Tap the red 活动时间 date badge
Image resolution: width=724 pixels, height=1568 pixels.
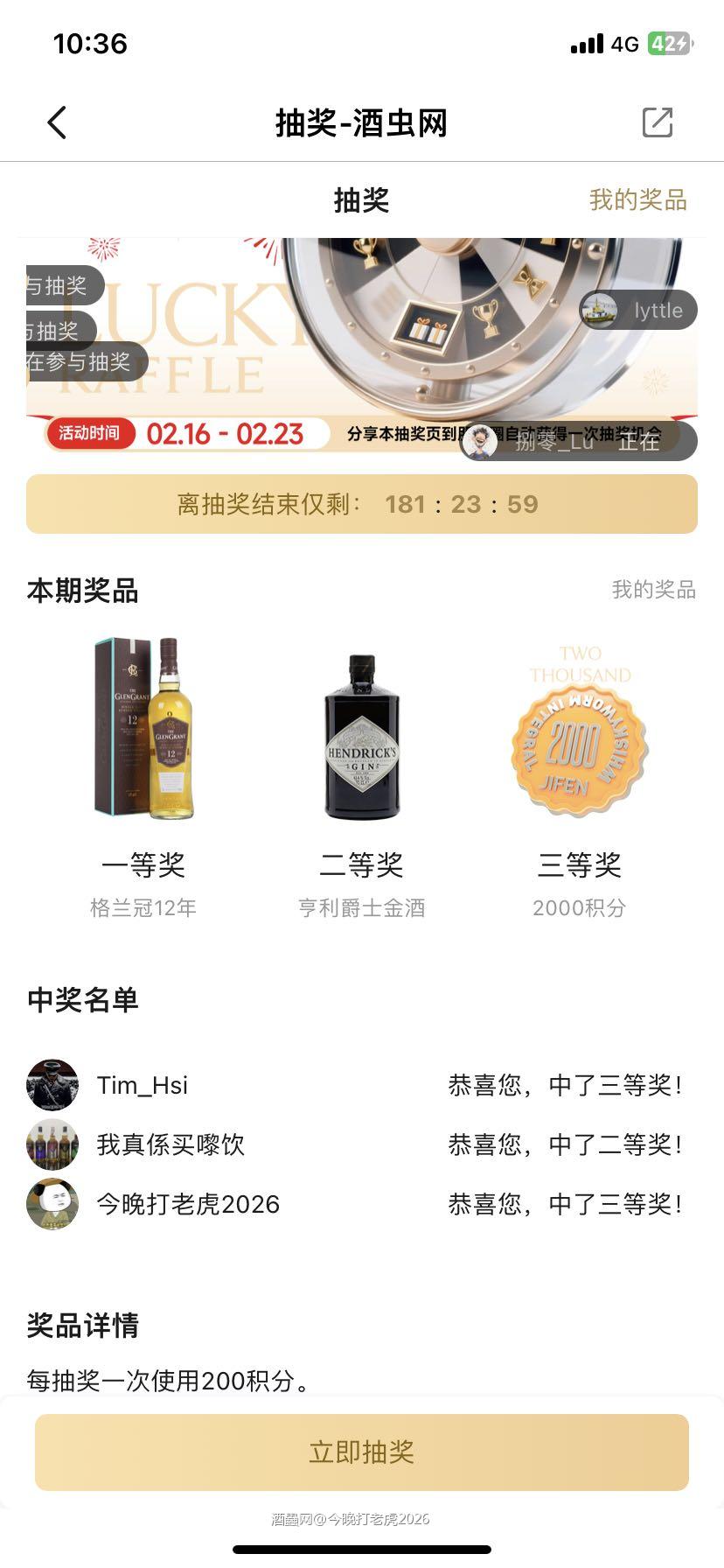coord(90,434)
